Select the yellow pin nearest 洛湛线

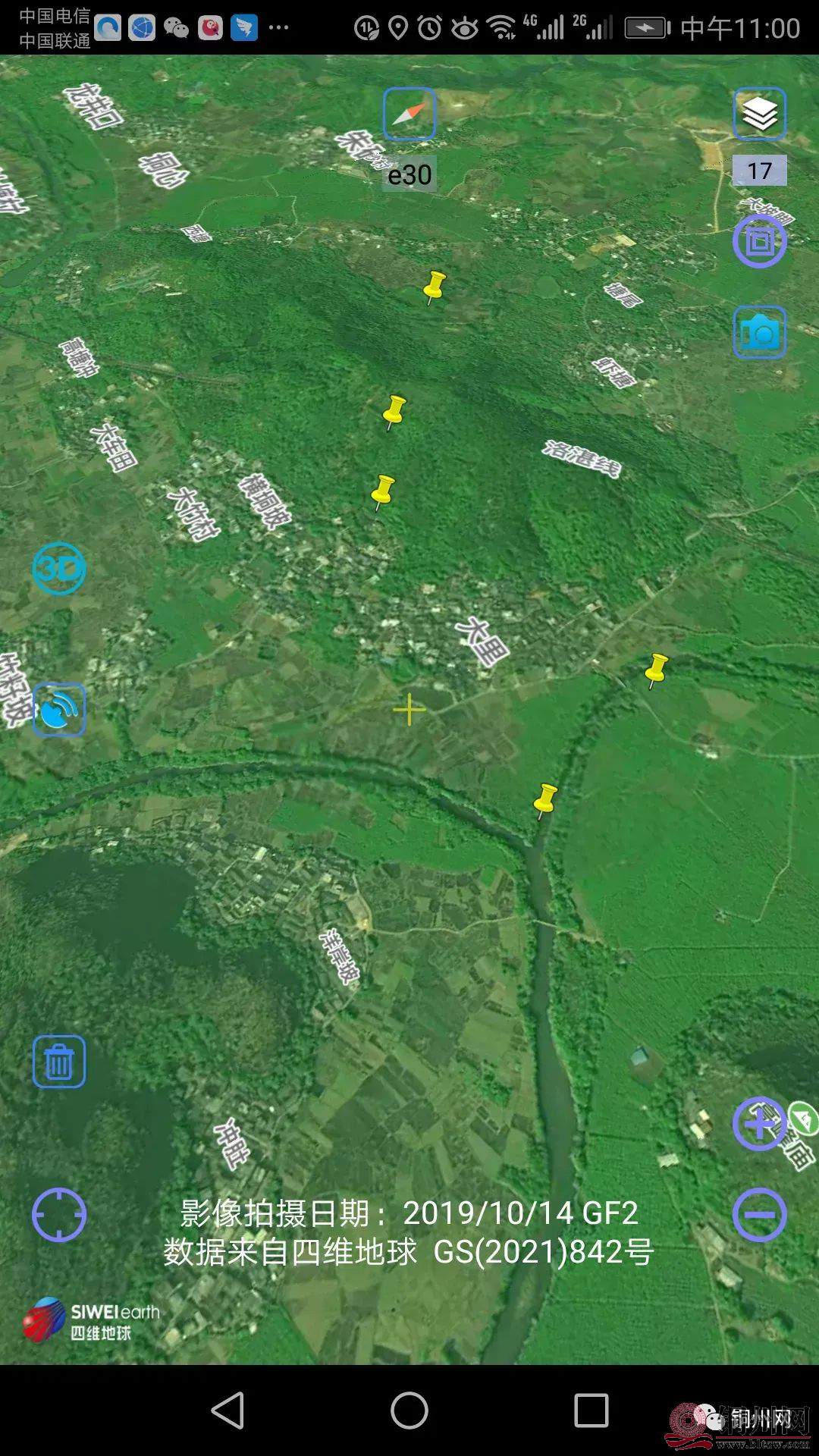[x=394, y=412]
